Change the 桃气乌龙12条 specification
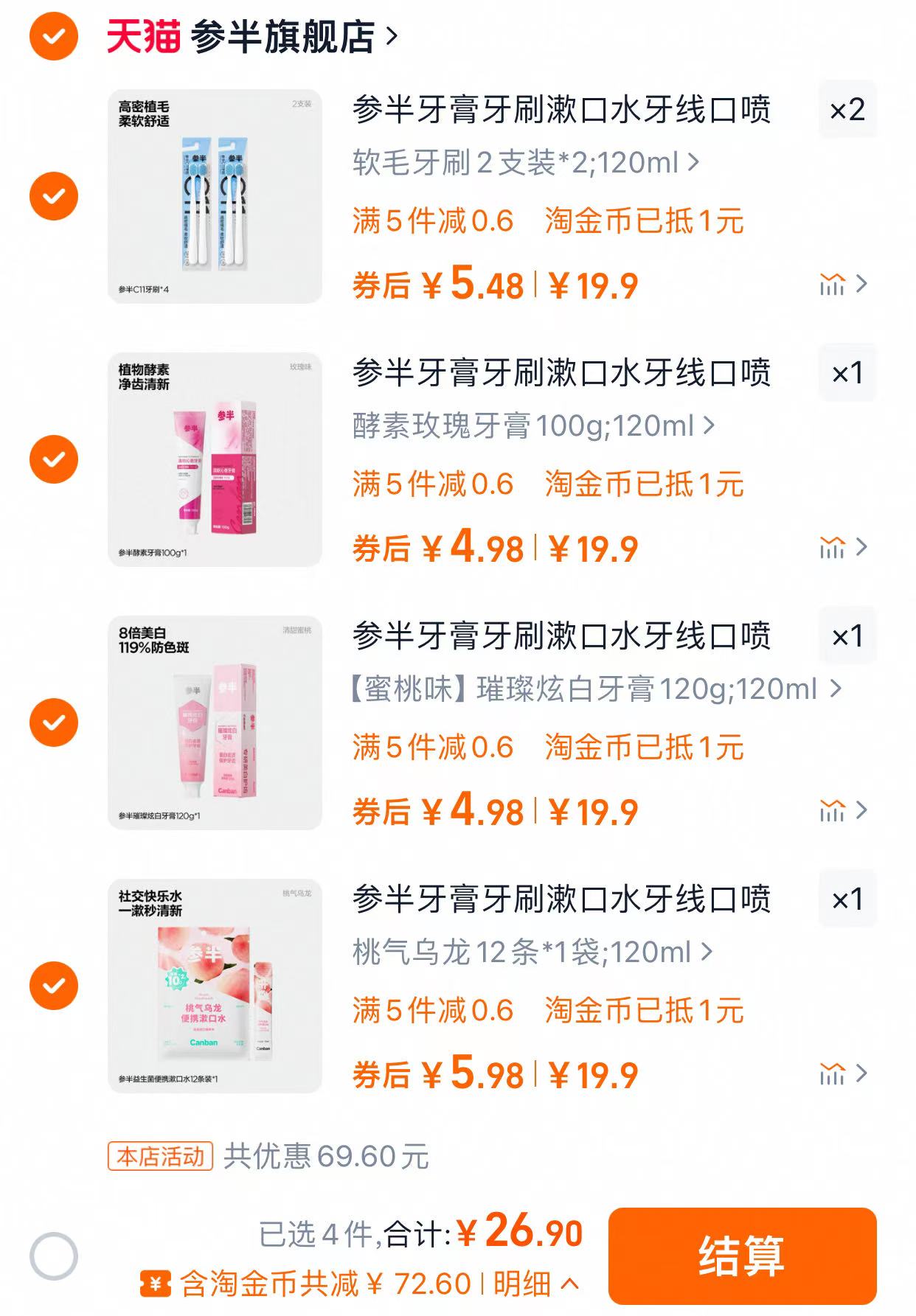This screenshot has width=916, height=1316. [532, 952]
